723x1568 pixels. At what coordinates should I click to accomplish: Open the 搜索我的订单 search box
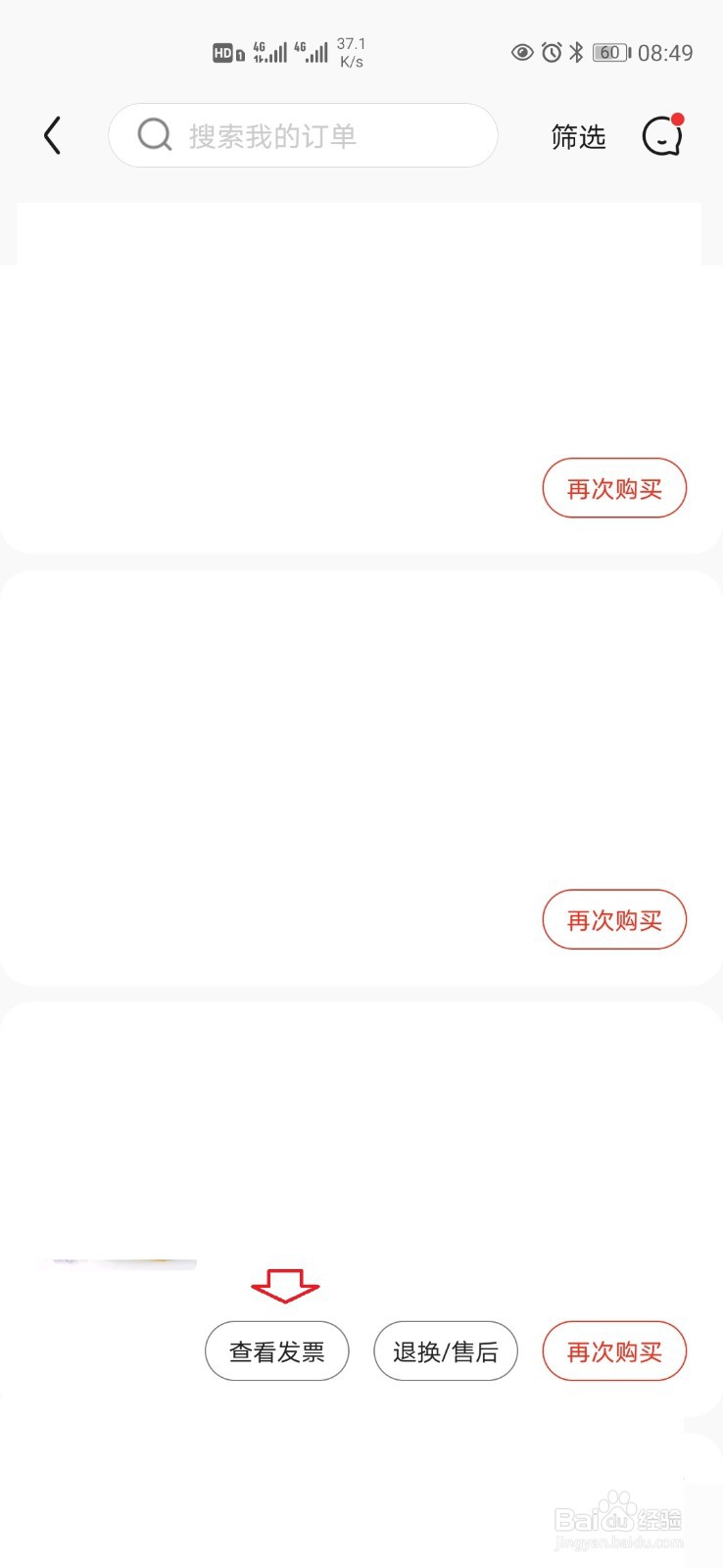coord(303,135)
